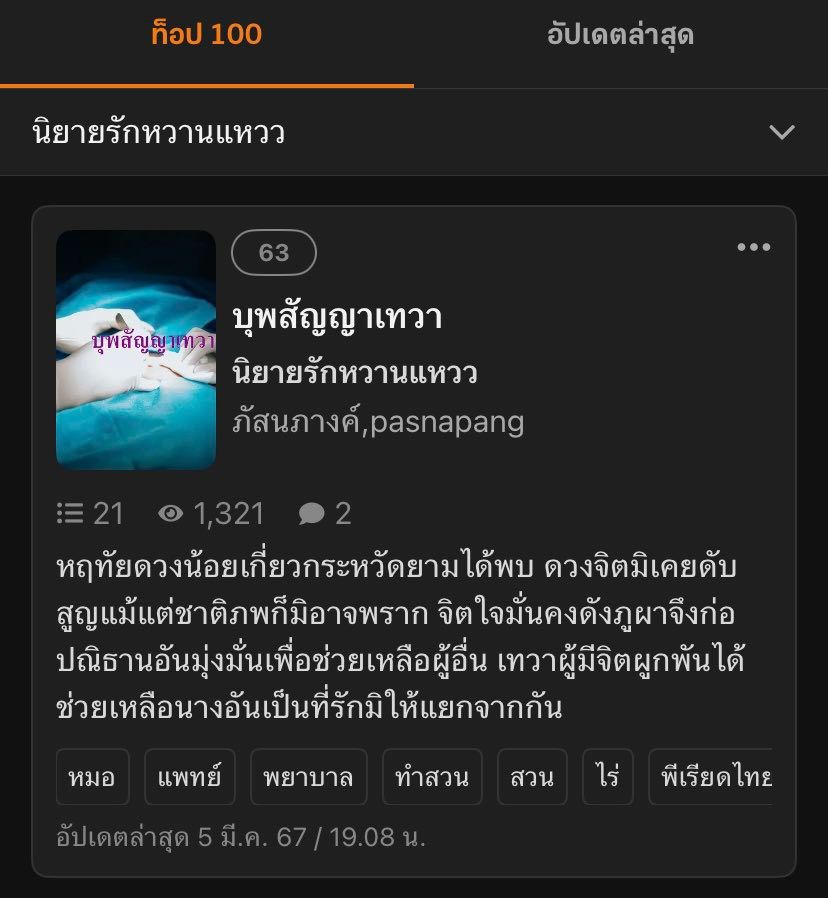828x898 pixels.
Task: Open the novel cover thumbnail
Action: pyautogui.click(x=136, y=349)
